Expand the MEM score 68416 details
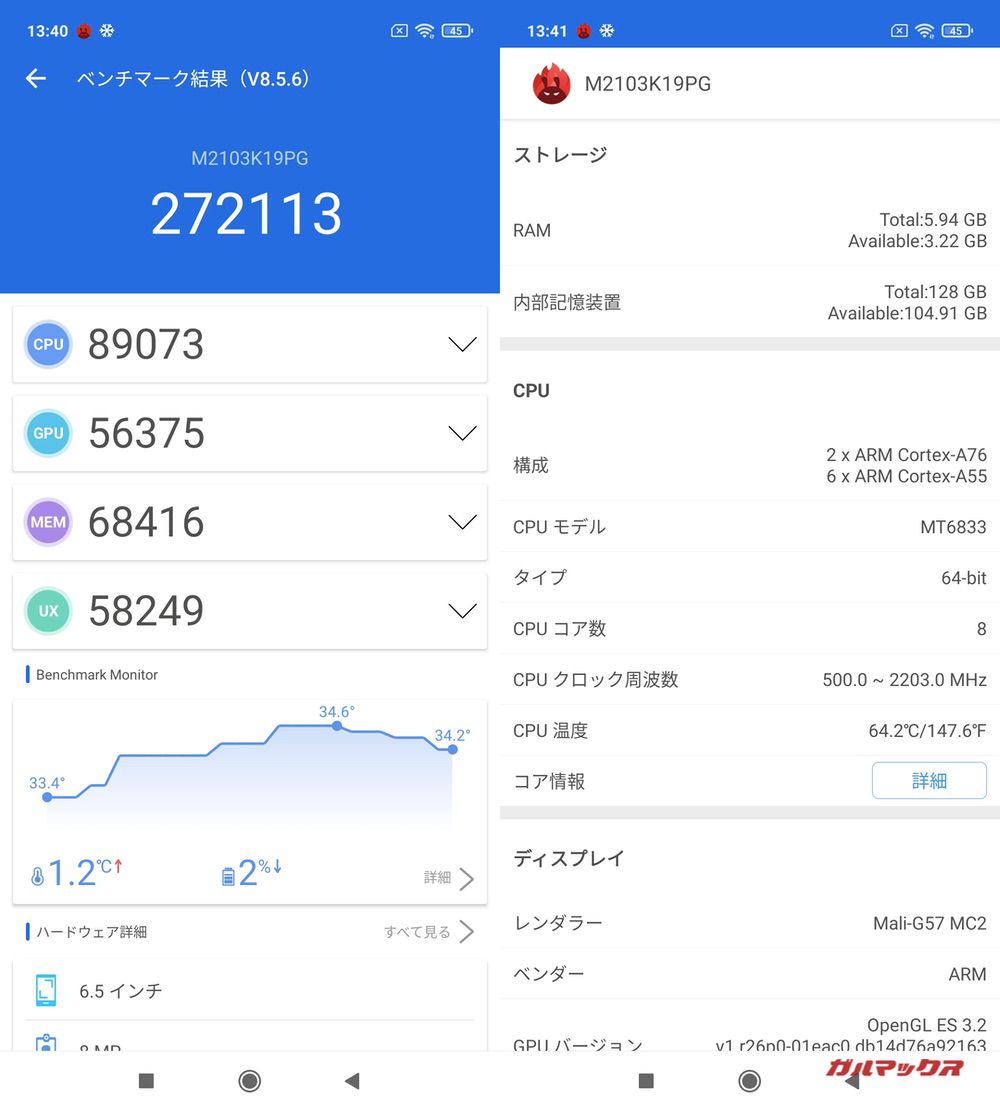 click(462, 522)
